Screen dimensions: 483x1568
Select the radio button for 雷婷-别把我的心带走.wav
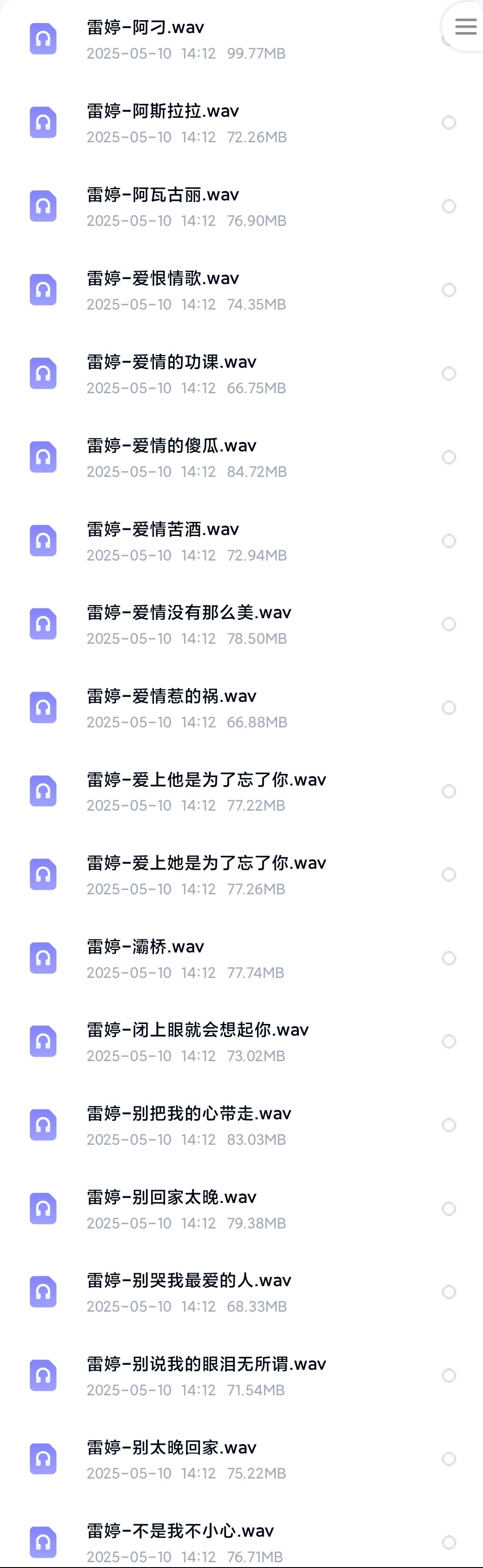(449, 1125)
